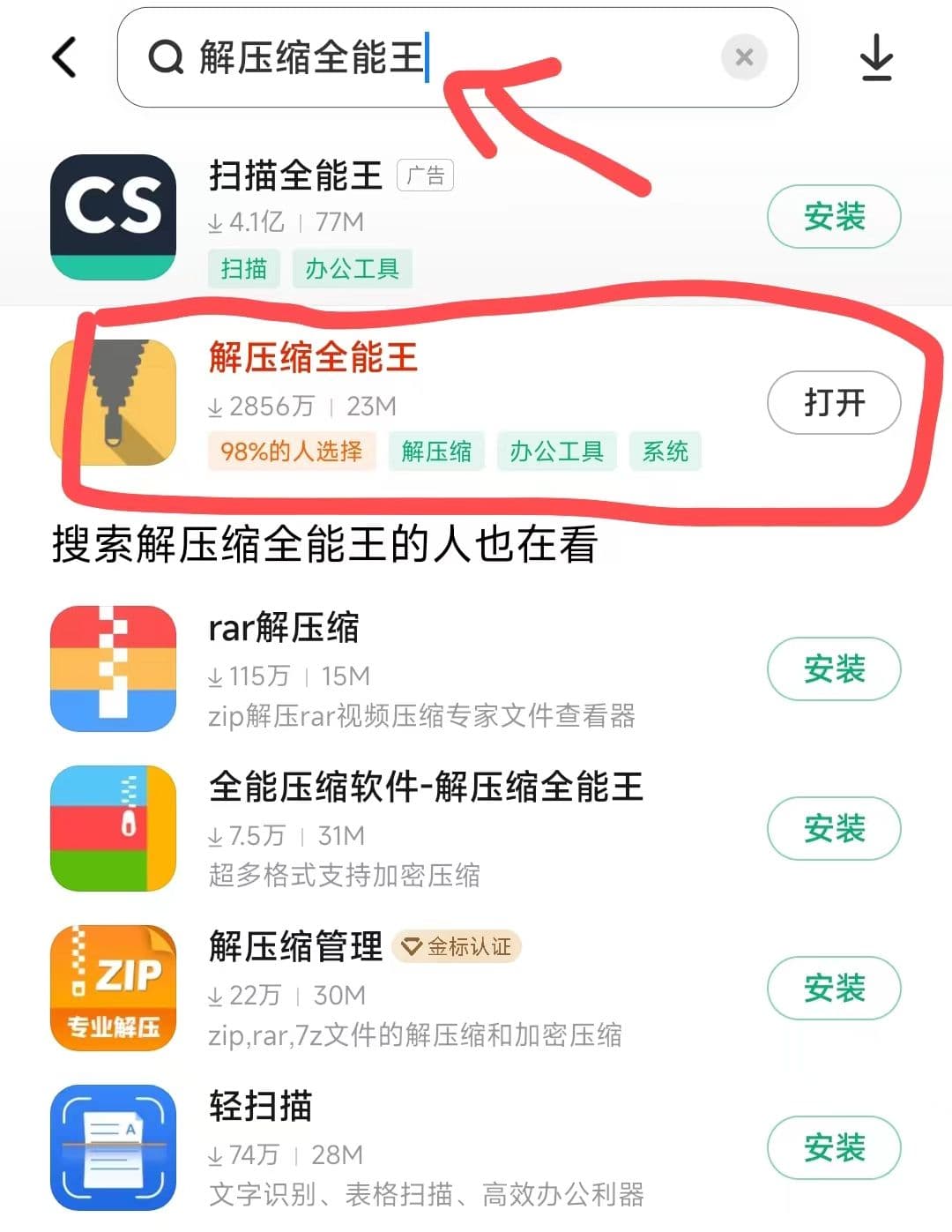Image resolution: width=952 pixels, height=1232 pixels.
Task: Go back using the arrow icon
Action: 64,57
